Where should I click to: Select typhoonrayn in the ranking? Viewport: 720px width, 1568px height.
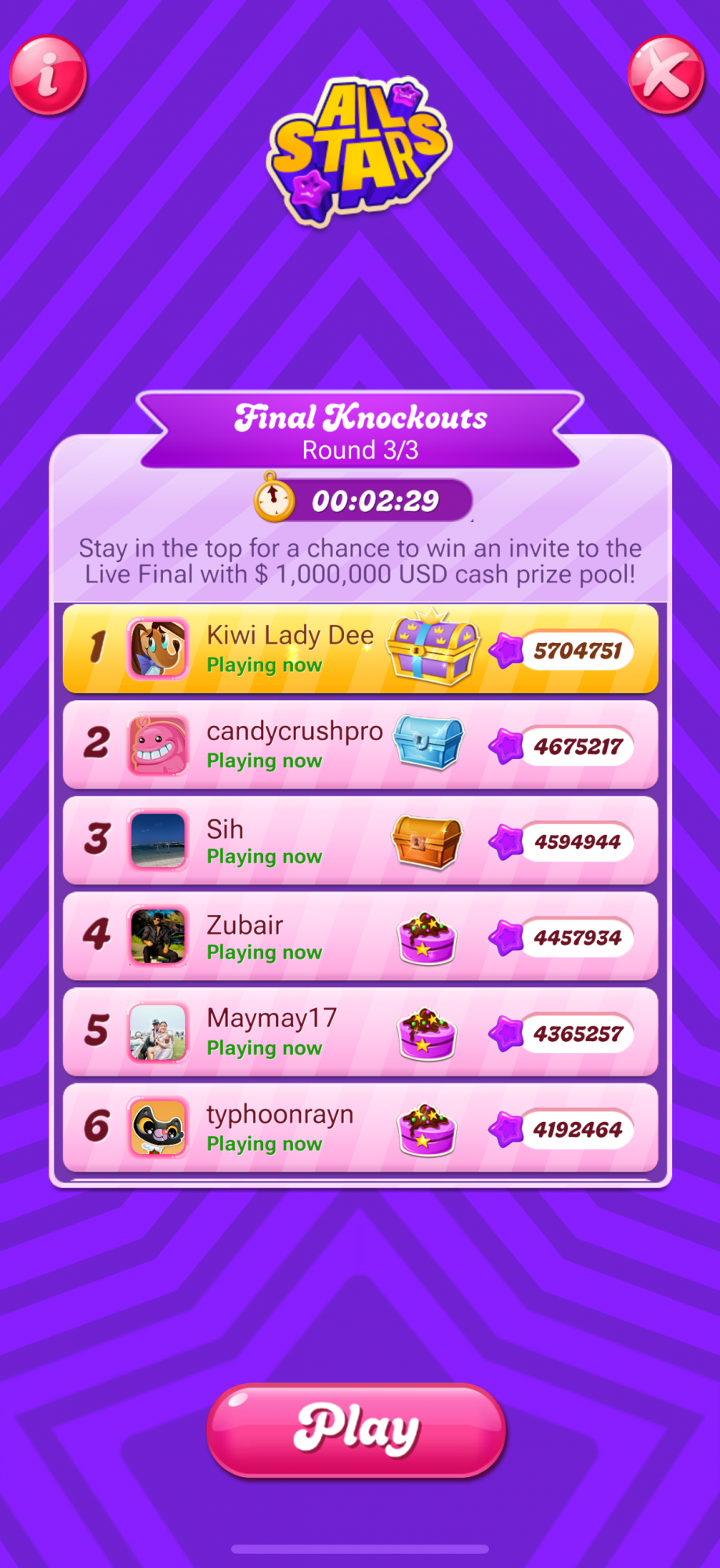click(360, 1127)
